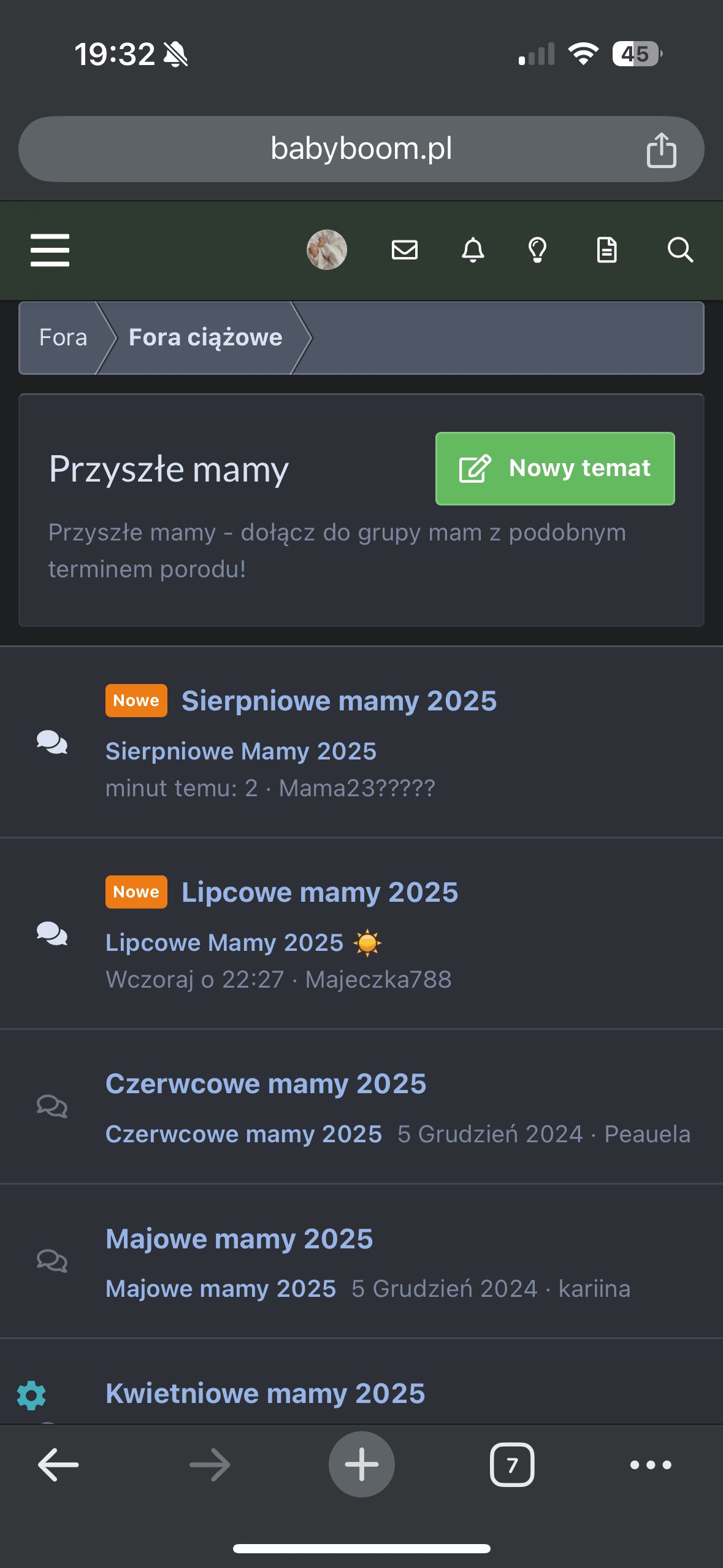723x1568 pixels.
Task: Open the Sierpniowe mamy 2025 forum
Action: 339,701
